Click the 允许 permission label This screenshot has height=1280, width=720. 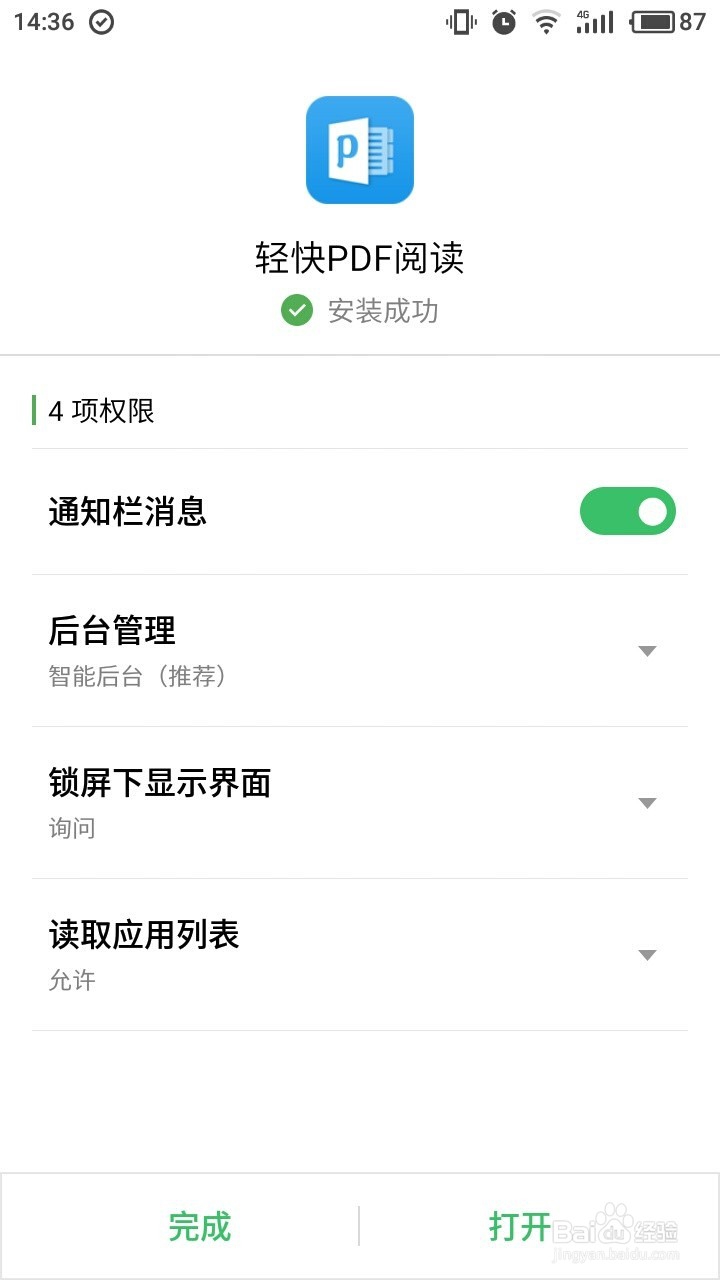pyautogui.click(x=70, y=980)
